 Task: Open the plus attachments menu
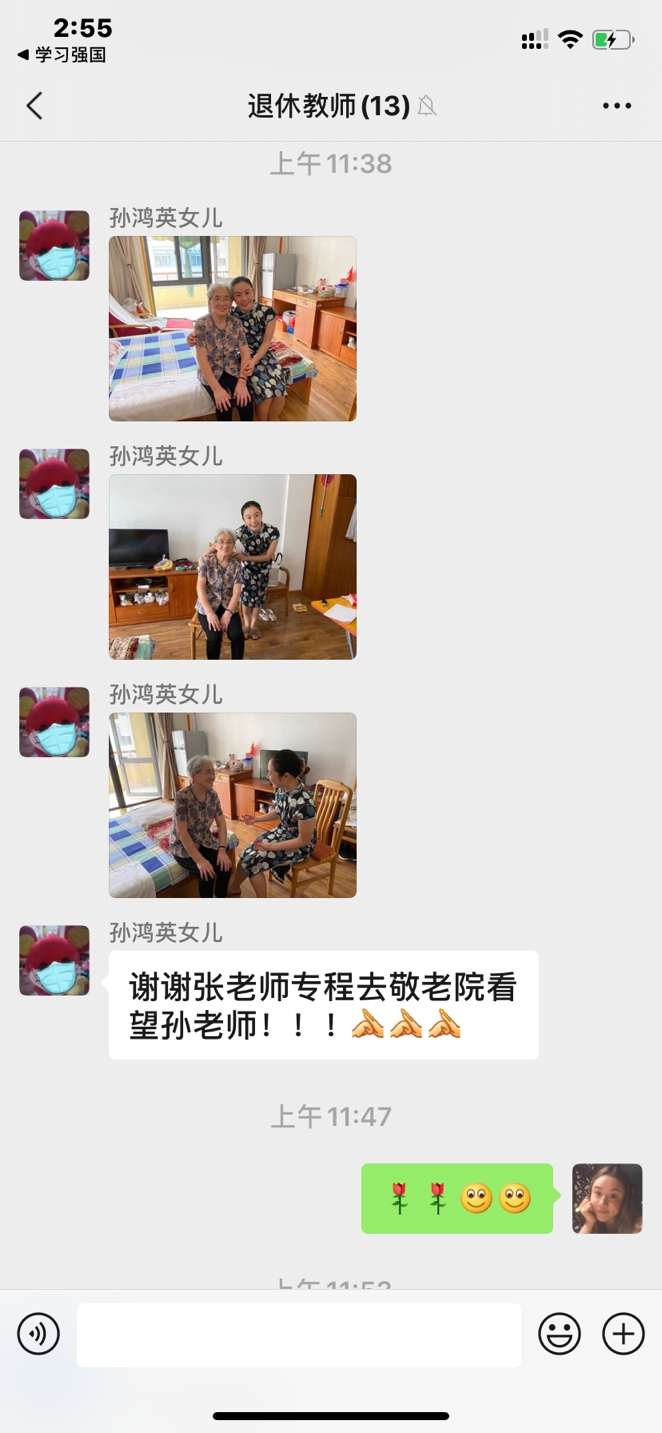coord(623,1334)
